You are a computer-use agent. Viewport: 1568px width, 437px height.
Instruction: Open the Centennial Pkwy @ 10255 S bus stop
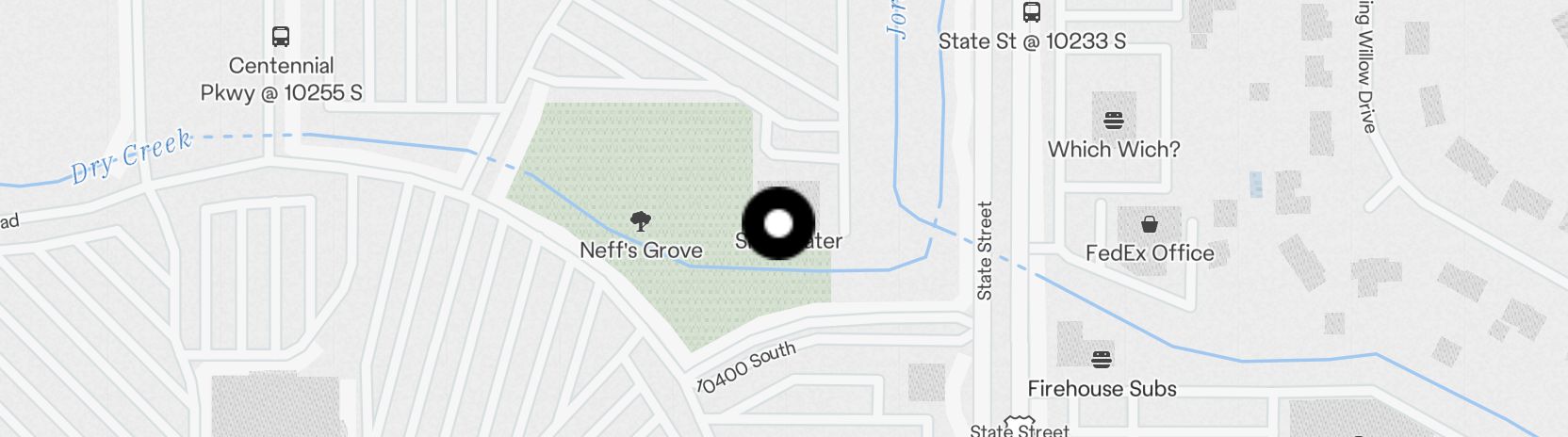[281, 37]
